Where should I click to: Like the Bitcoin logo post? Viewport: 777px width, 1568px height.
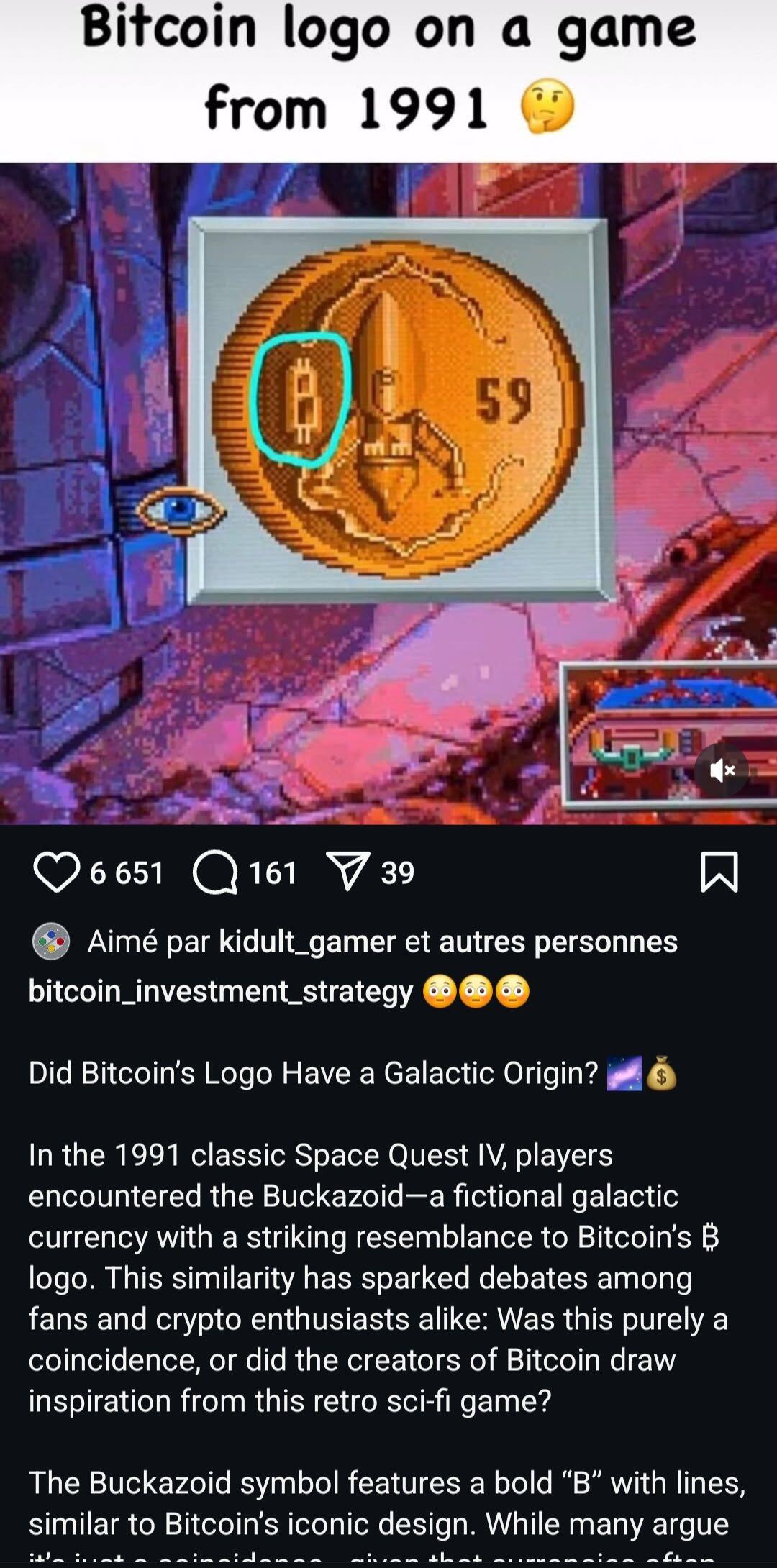pos(56,872)
